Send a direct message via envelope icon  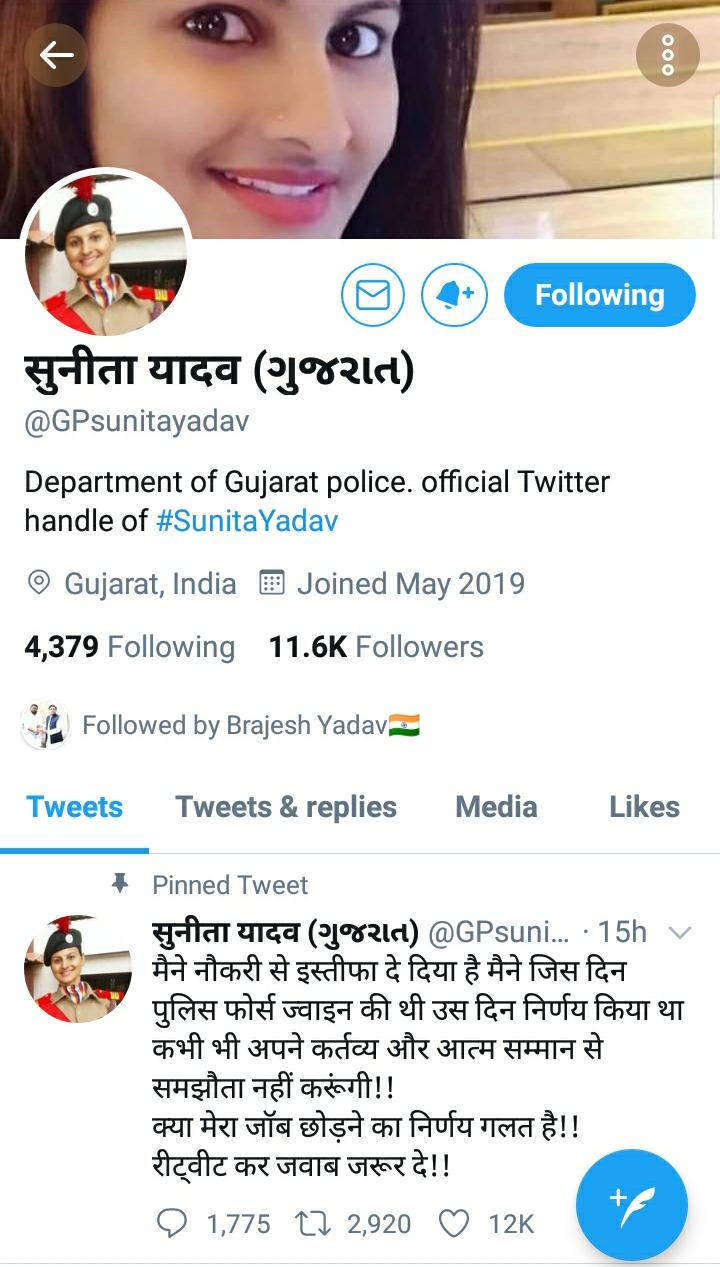(373, 295)
